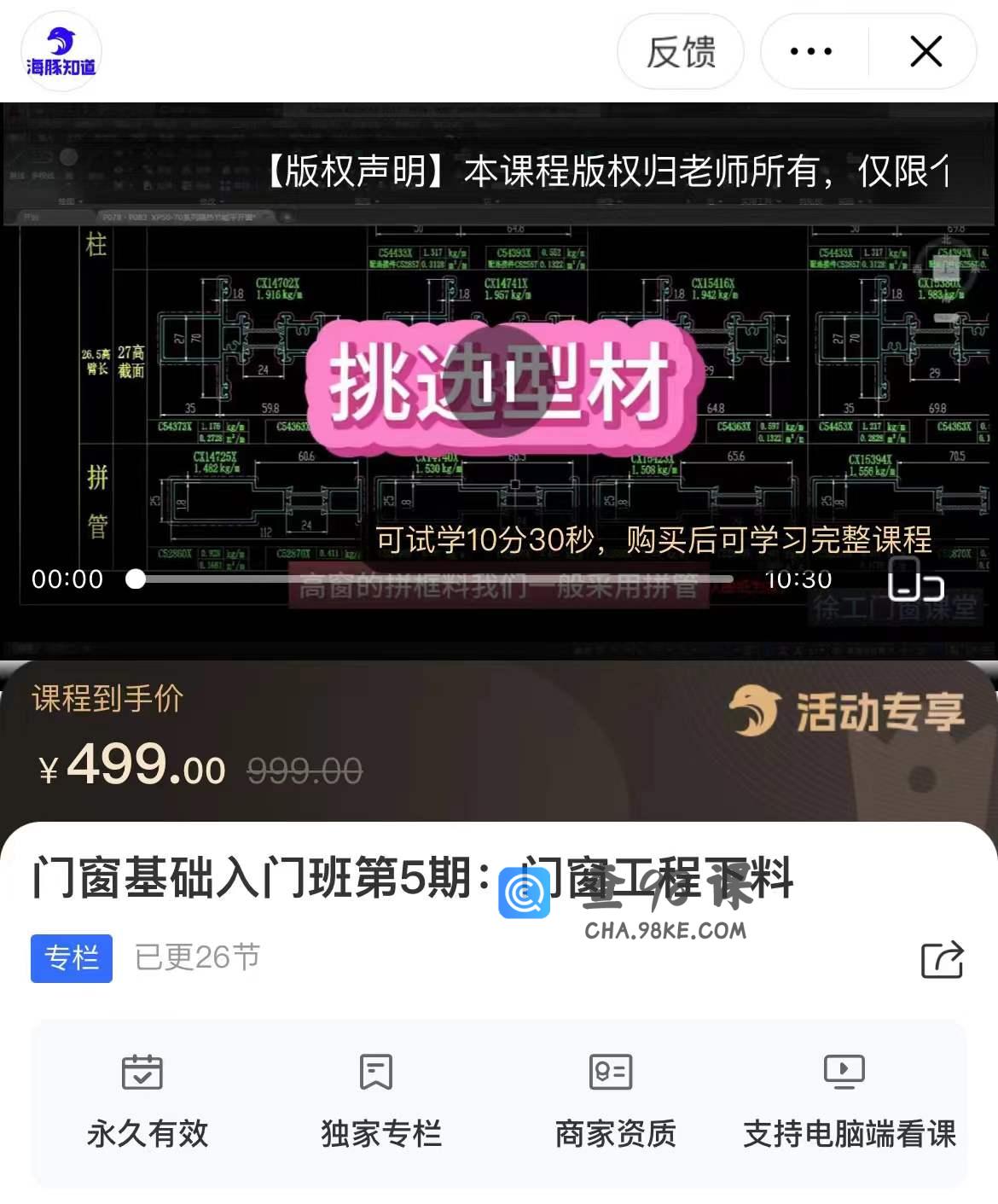Image resolution: width=998 pixels, height=1204 pixels.
Task: Open the three-dot overflow menu
Action: 811,52
